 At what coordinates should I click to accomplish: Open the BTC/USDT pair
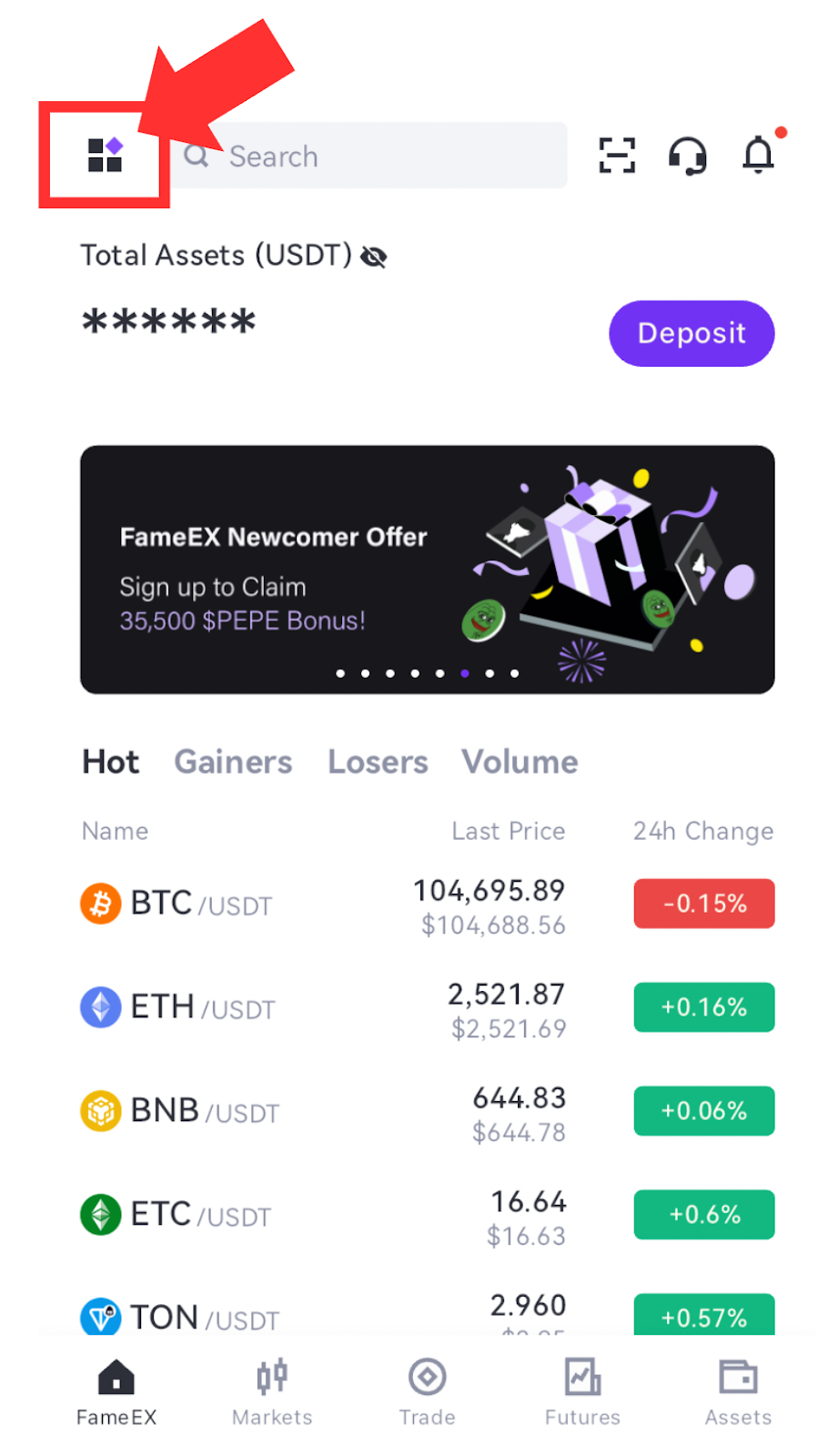pos(428,905)
